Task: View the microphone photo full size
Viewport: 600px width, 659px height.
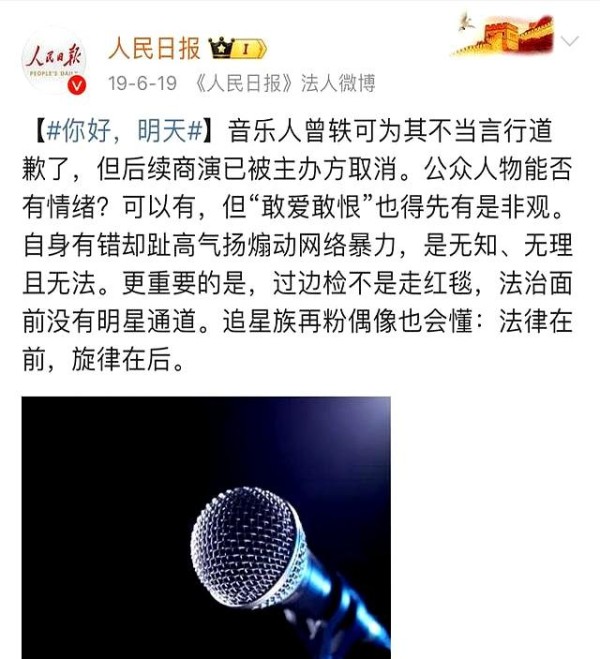Action: (x=206, y=526)
